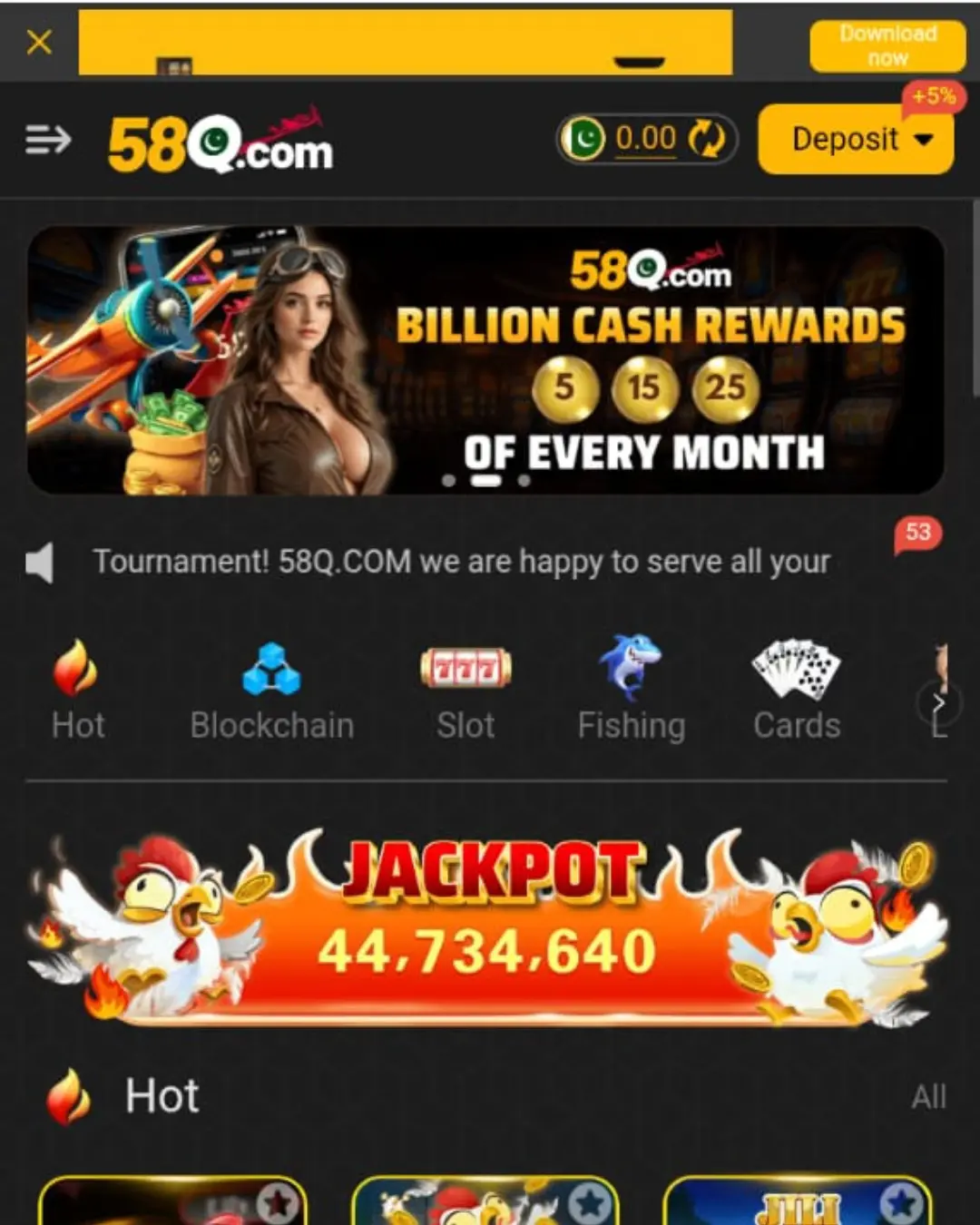
Task: Open the side menu drawer
Action: tap(48, 140)
